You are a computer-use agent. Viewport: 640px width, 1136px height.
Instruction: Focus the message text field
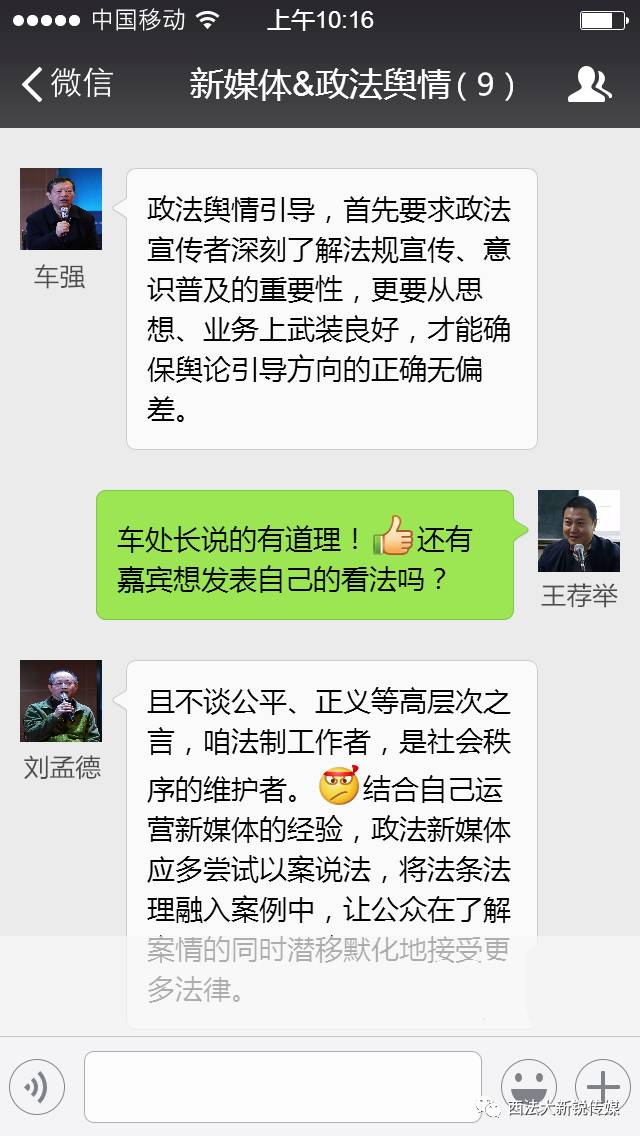pos(282,1086)
